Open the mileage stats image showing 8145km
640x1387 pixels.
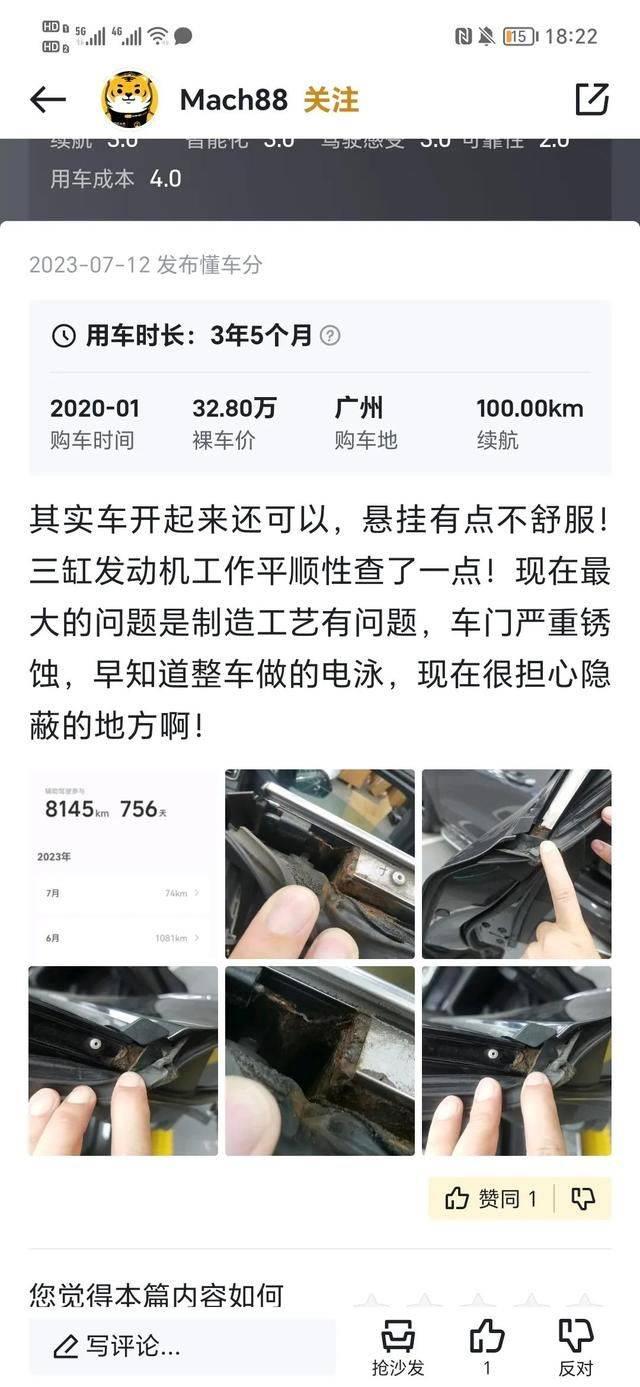click(123, 863)
